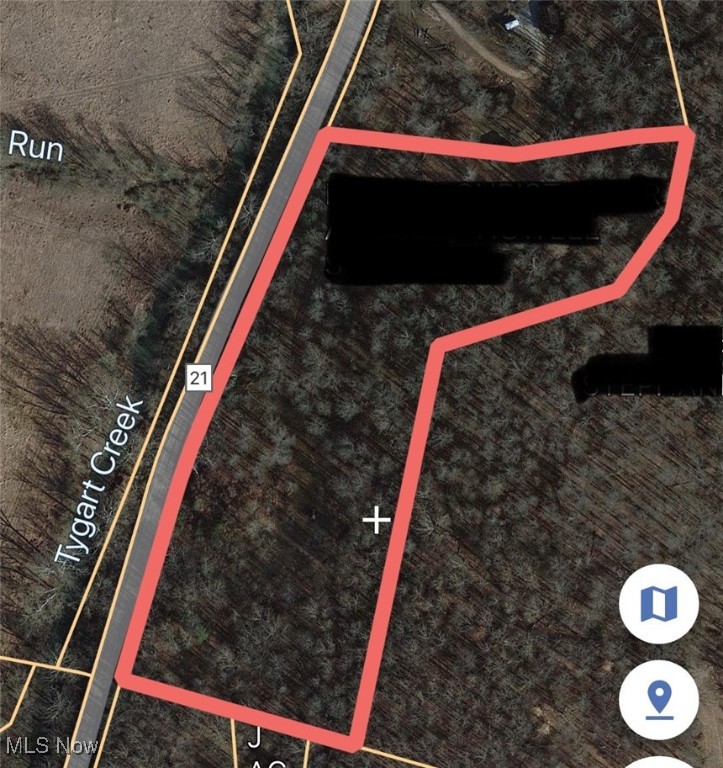Tap the location pin button
The width and height of the screenshot is (723, 768).
click(x=658, y=697)
